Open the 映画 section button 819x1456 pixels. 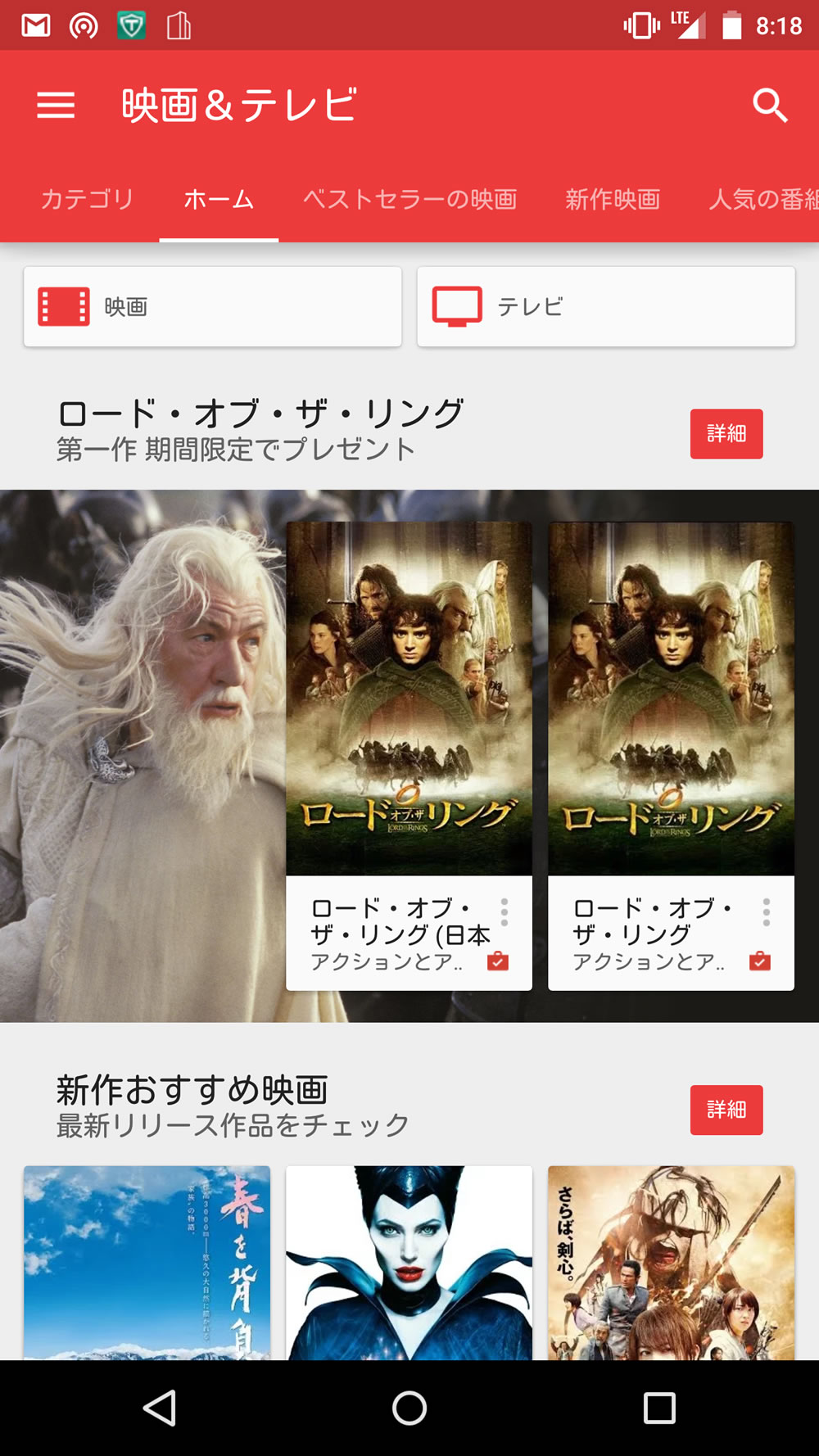pyautogui.click(x=213, y=307)
